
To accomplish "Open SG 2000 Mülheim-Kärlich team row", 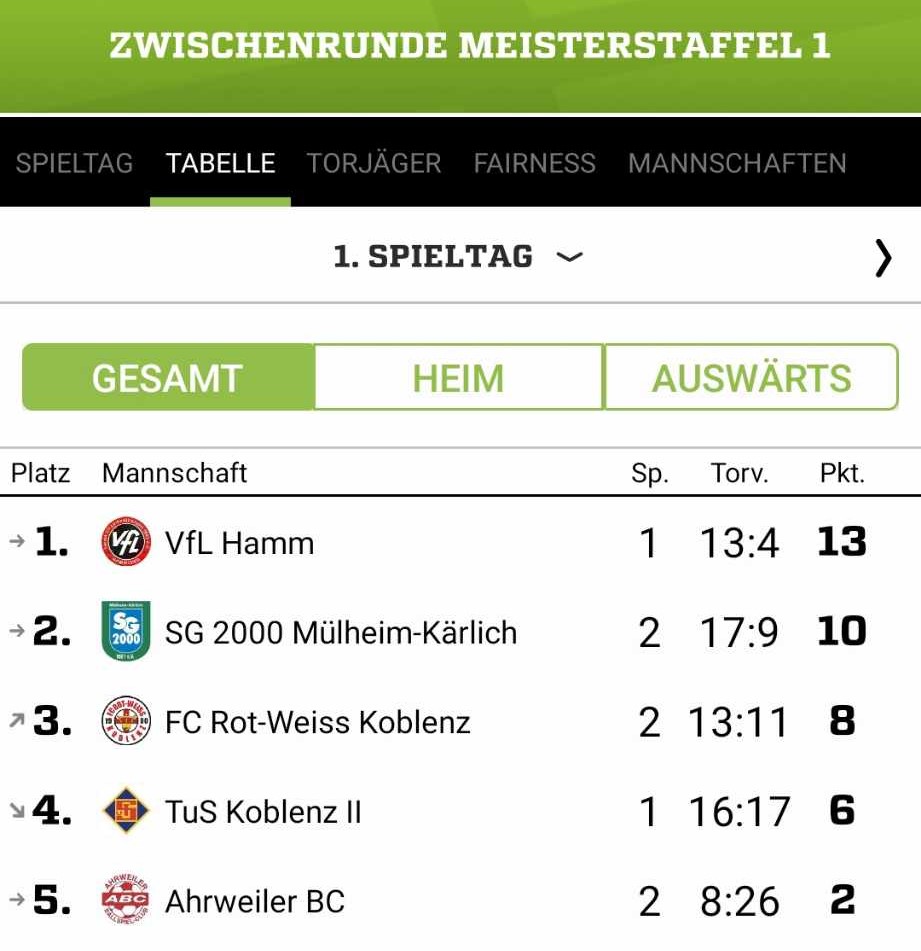I will coord(340,632).
